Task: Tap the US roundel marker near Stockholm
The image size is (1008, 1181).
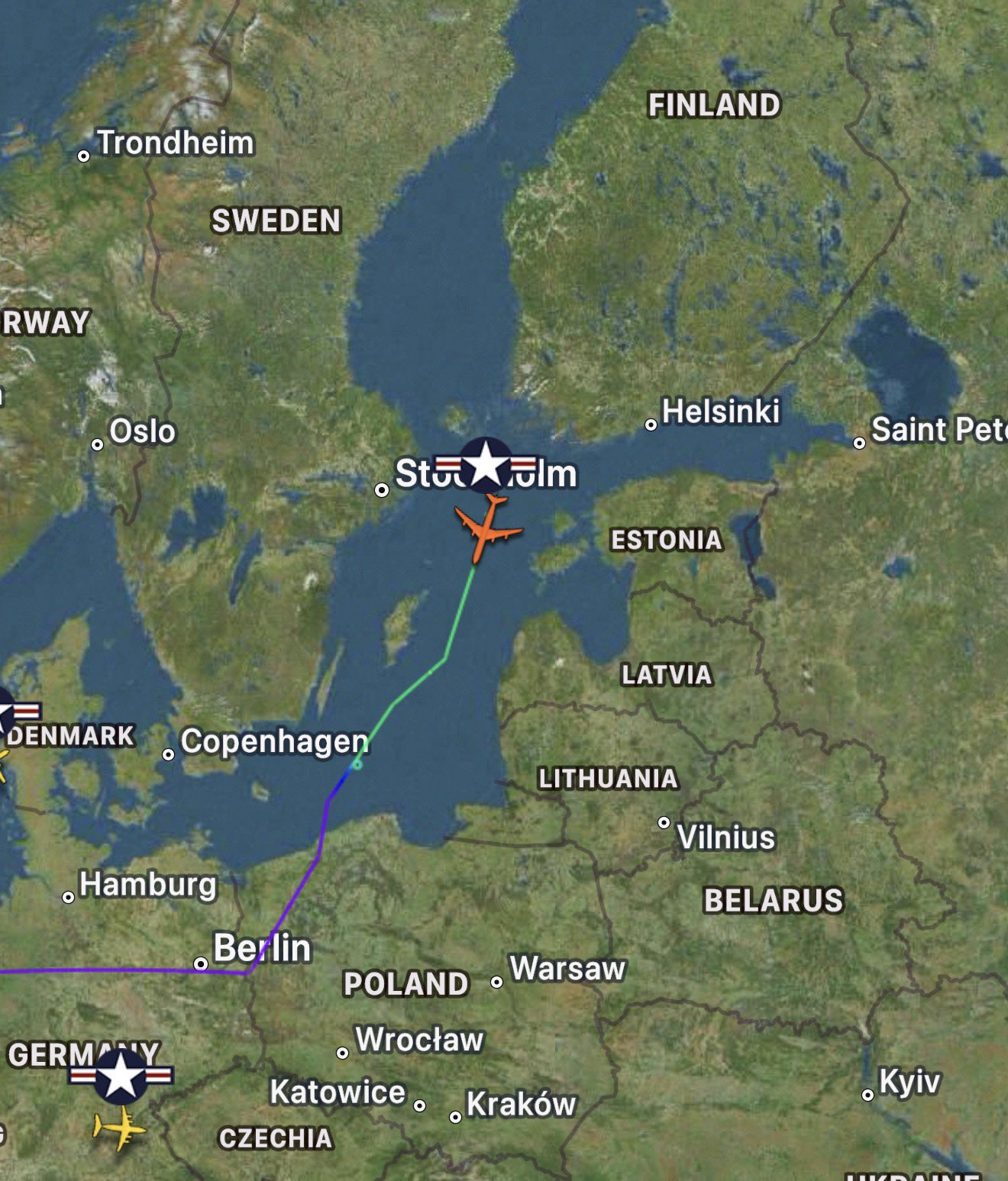Action: pos(486,465)
